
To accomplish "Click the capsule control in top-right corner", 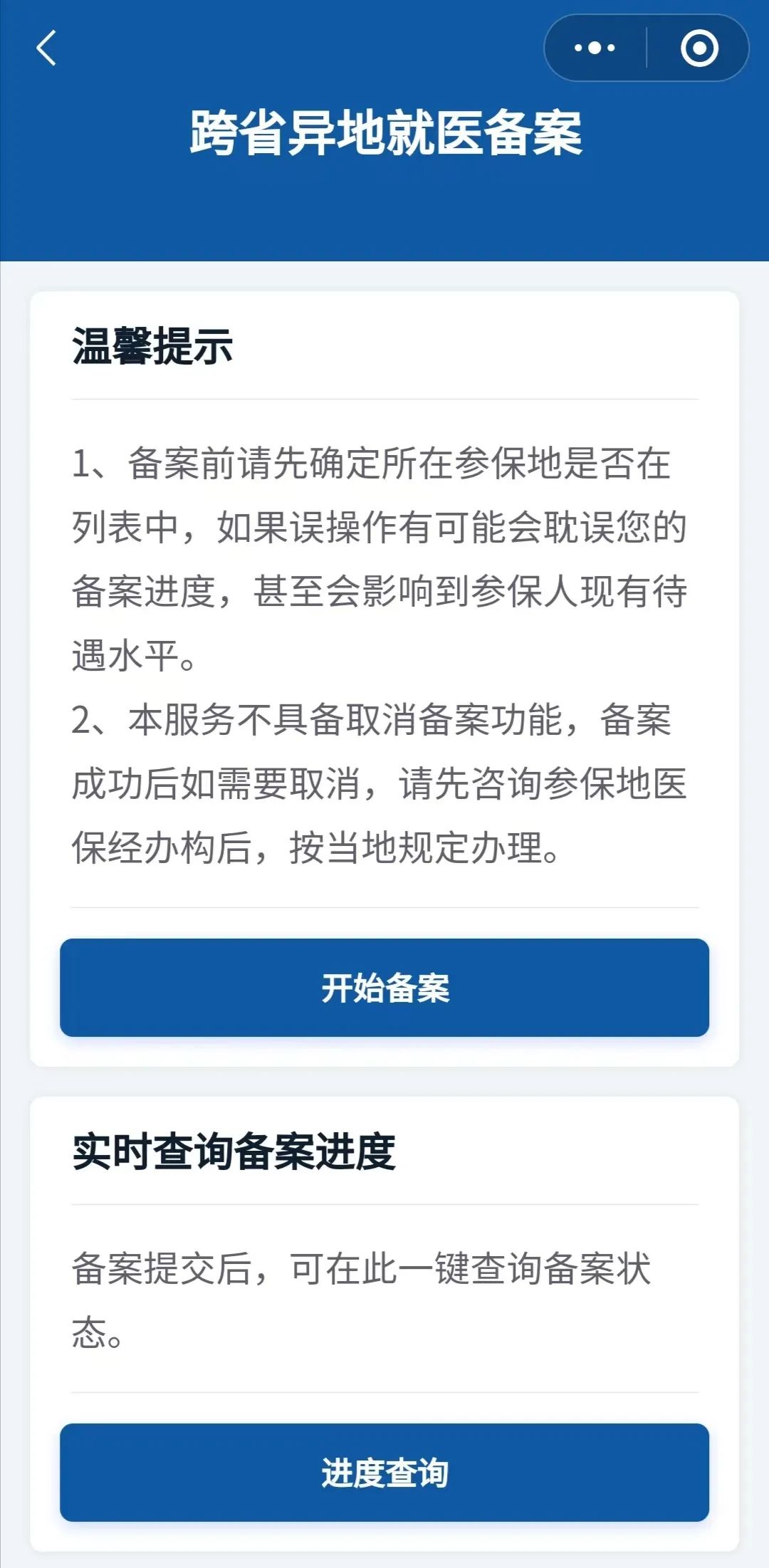I will [x=648, y=48].
